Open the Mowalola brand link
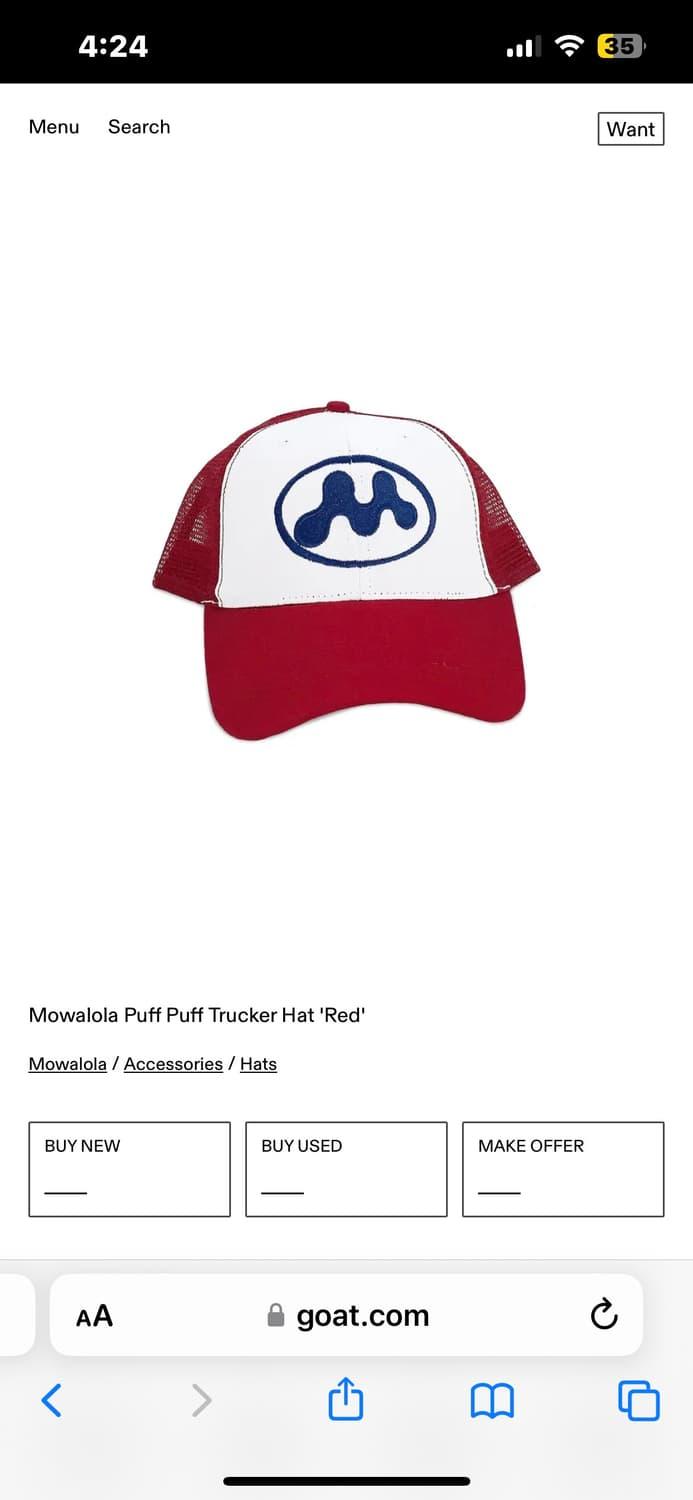 [x=67, y=1064]
